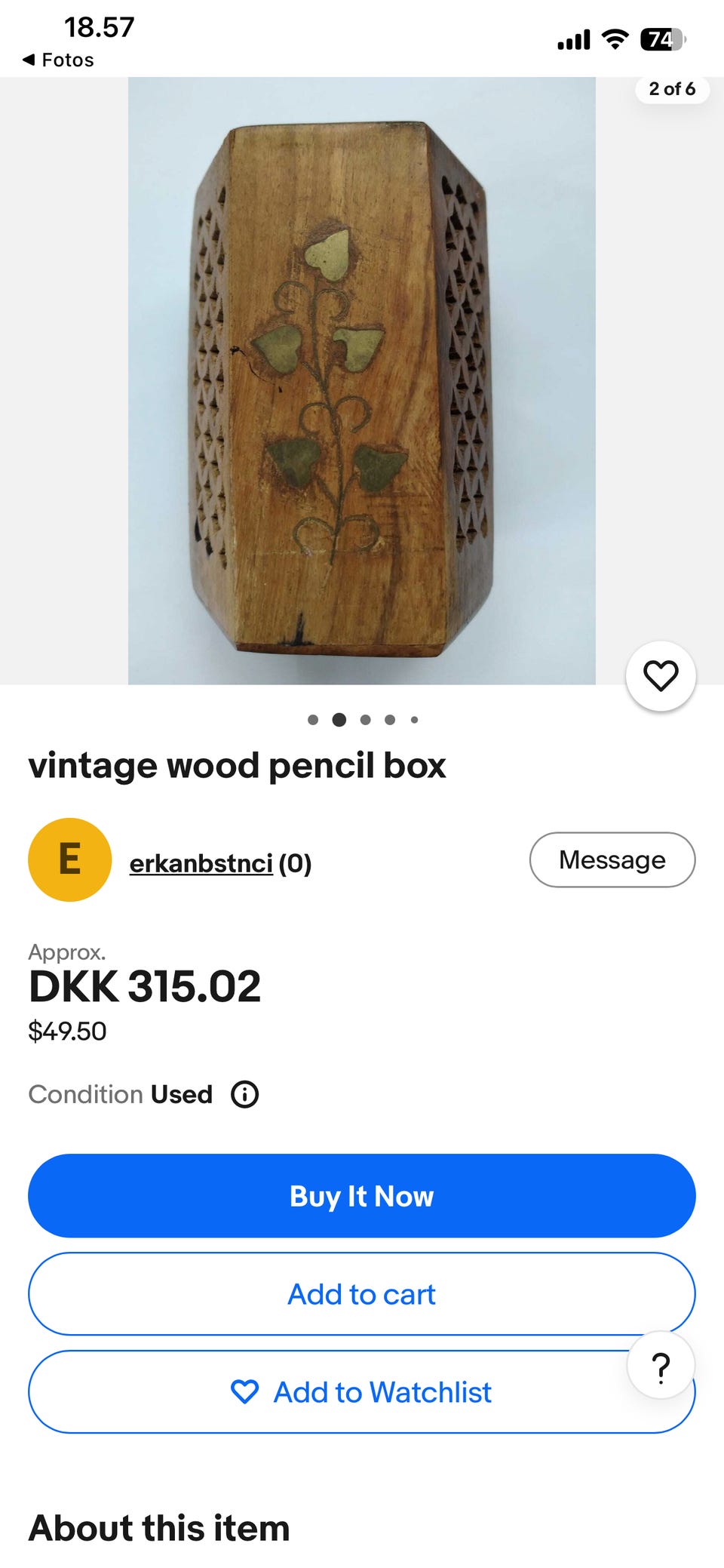
Task: Show condition info details
Action: click(245, 1094)
